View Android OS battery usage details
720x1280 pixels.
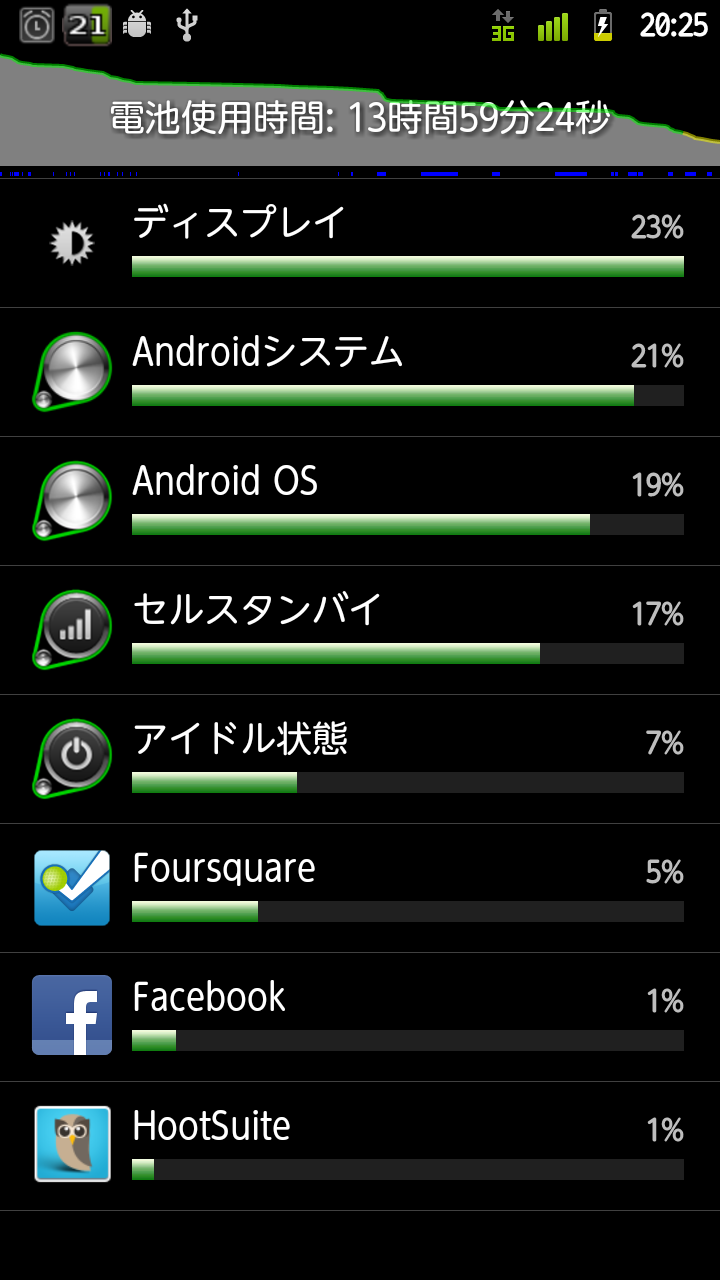click(x=360, y=501)
